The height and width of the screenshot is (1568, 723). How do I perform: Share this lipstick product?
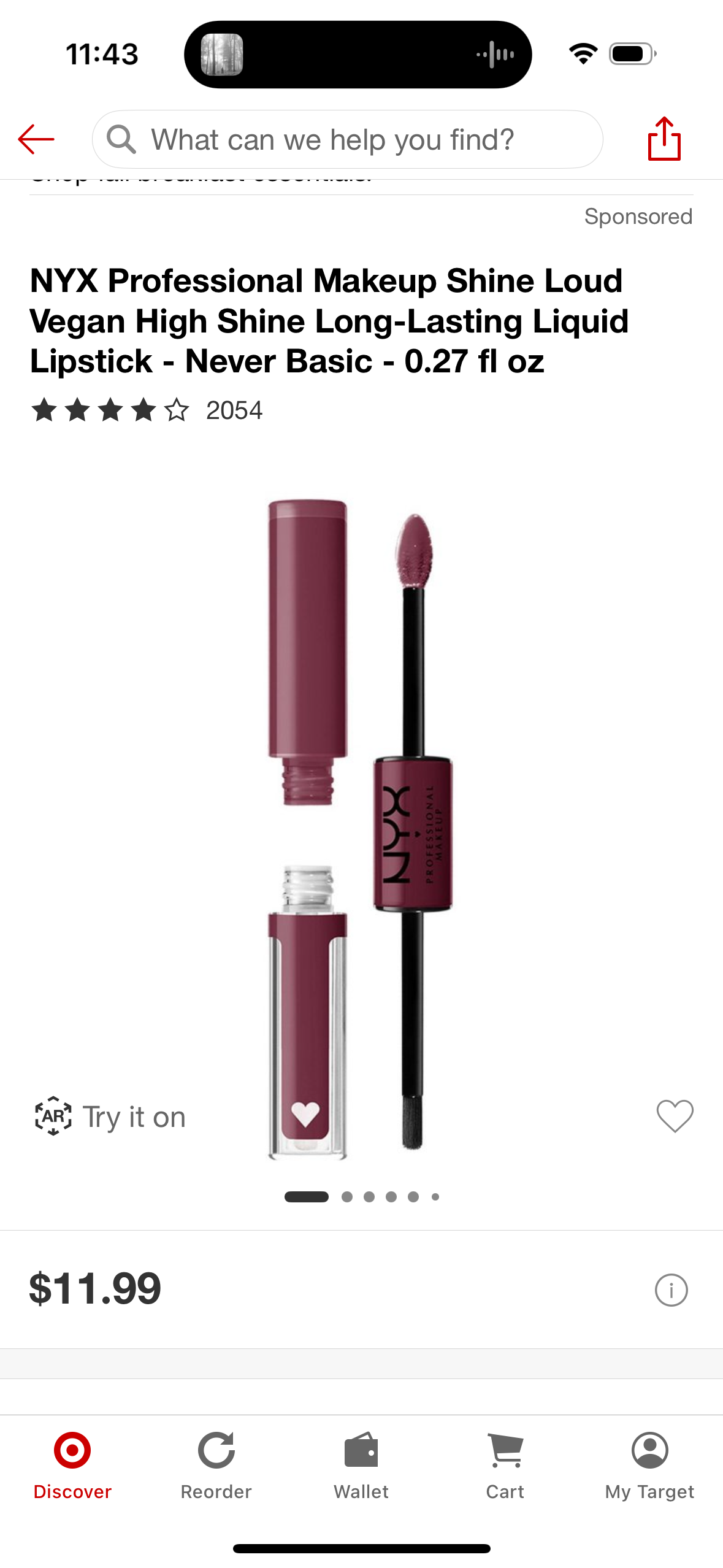(664, 139)
